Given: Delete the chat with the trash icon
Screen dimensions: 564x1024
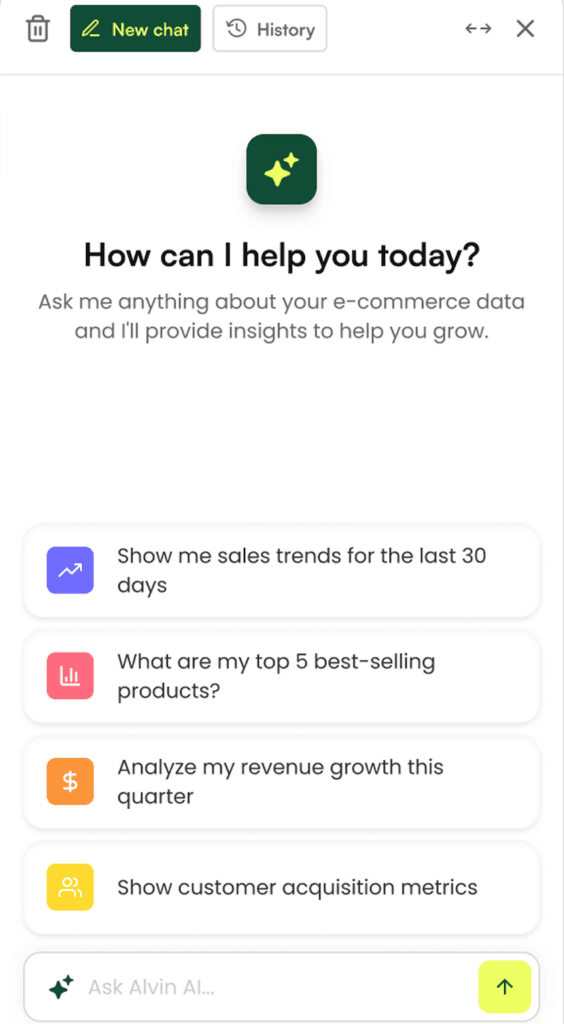Looking at the screenshot, I should [x=38, y=29].
